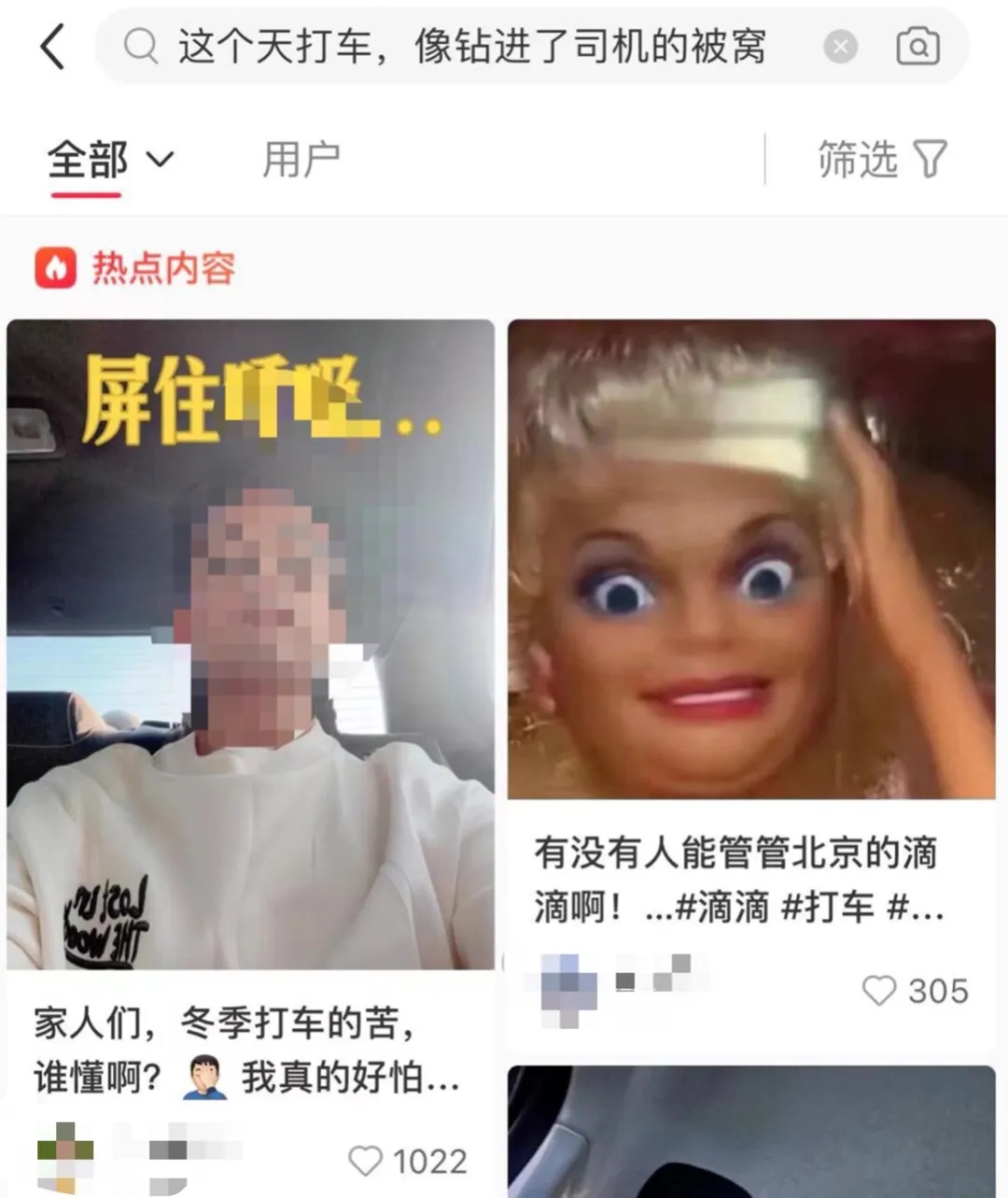
Task: Switch to the 用户 tab
Action: tap(301, 159)
